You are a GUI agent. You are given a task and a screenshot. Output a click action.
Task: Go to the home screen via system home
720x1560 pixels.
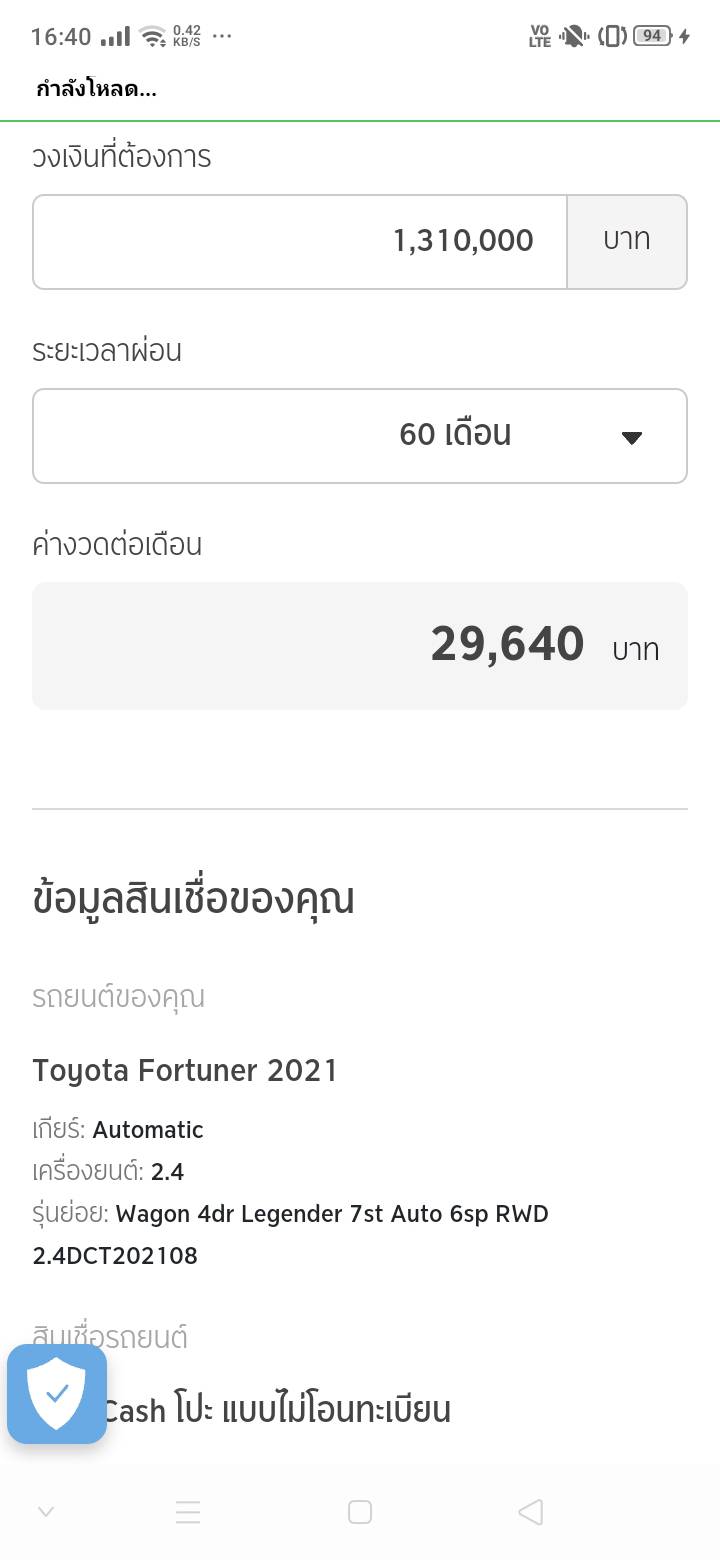click(x=360, y=1512)
